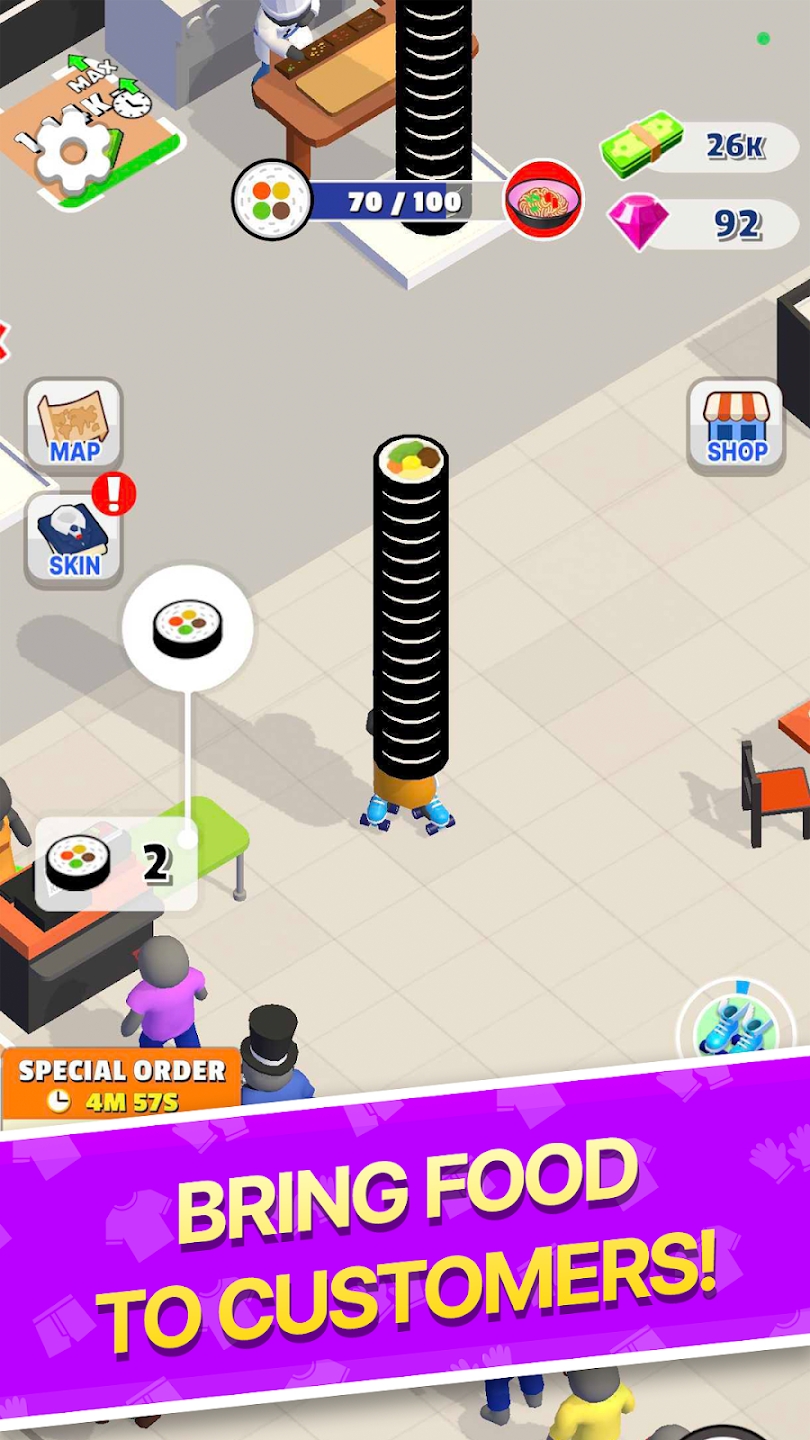The width and height of the screenshot is (810, 1440).
Task: Open the MAP button
Action: click(74, 425)
